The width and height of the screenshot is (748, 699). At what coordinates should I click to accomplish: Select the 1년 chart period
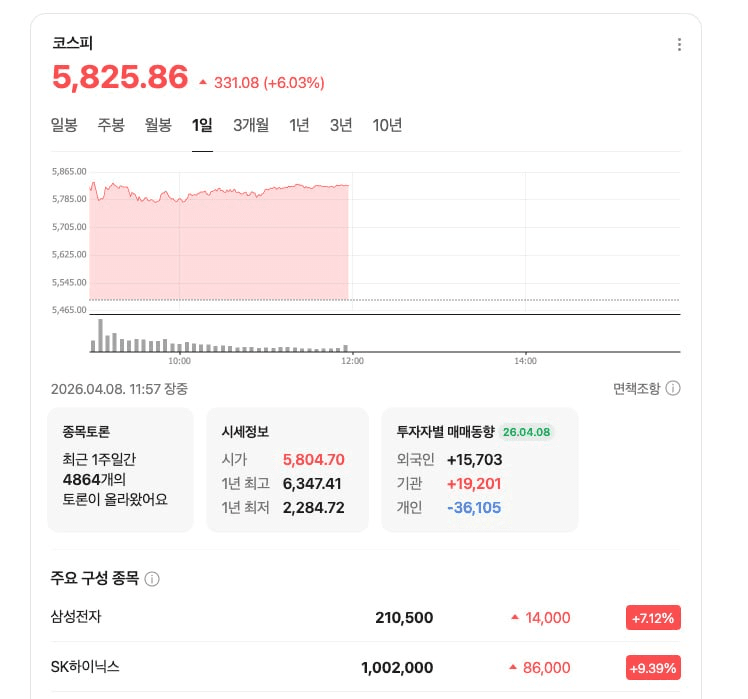click(299, 125)
